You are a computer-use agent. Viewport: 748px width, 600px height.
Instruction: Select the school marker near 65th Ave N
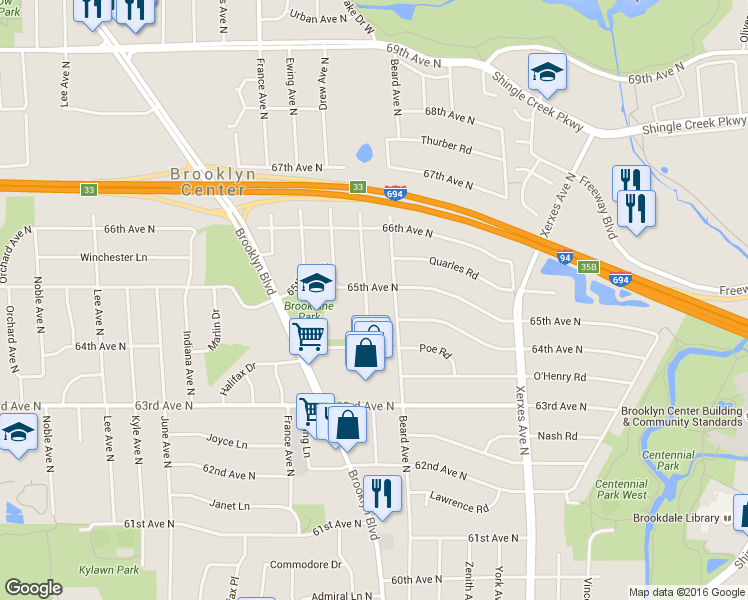coord(316,283)
